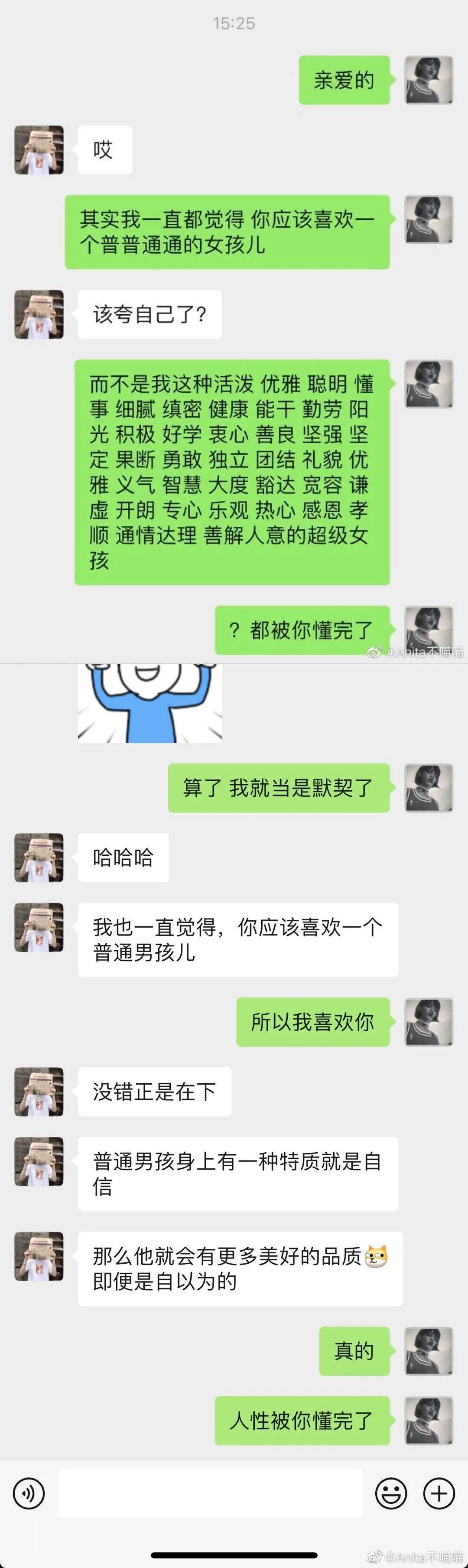Open the emoji sticker panel
The width and height of the screenshot is (468, 1568).
391,1494
